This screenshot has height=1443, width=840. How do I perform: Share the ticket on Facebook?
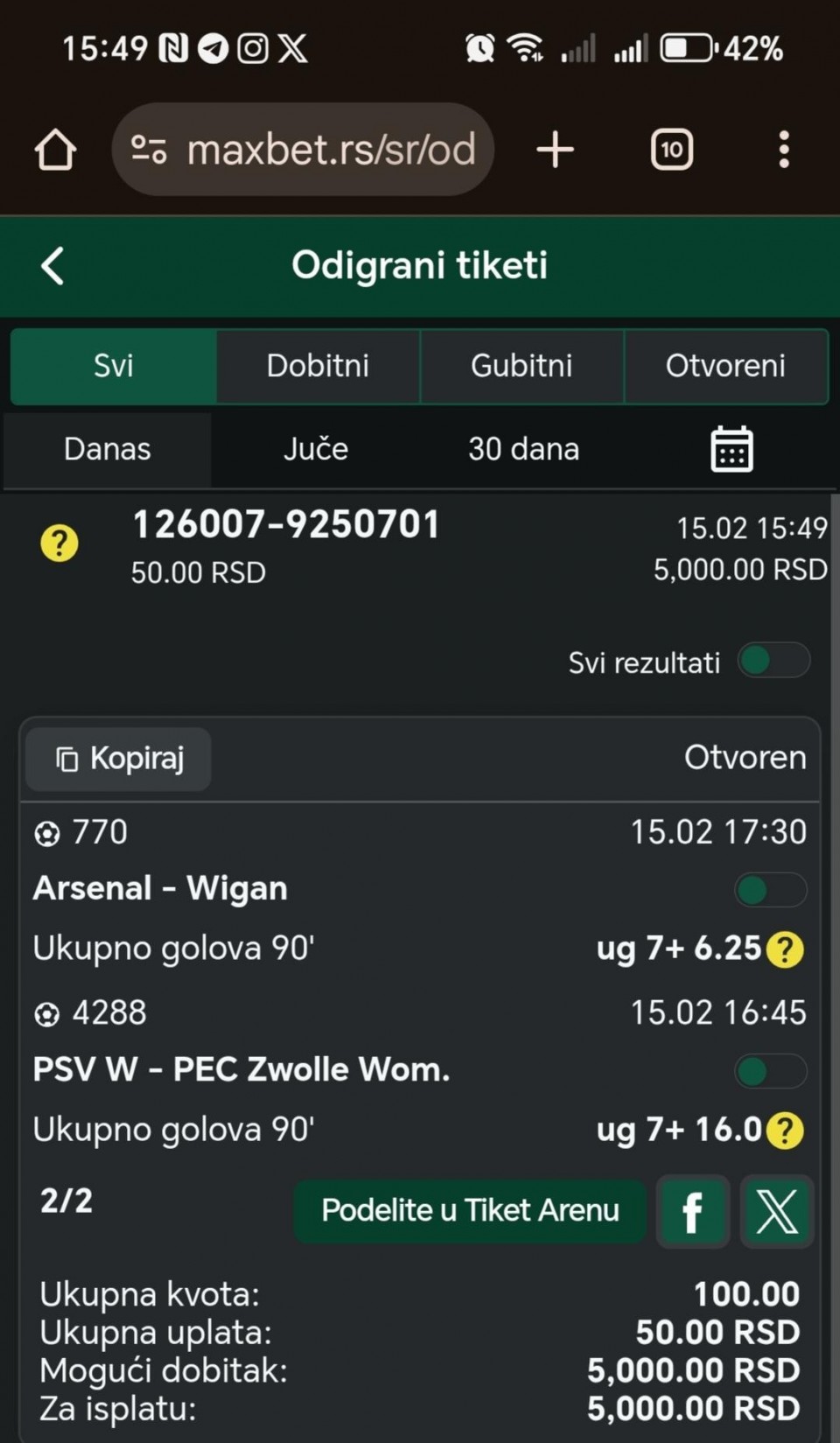click(692, 1212)
